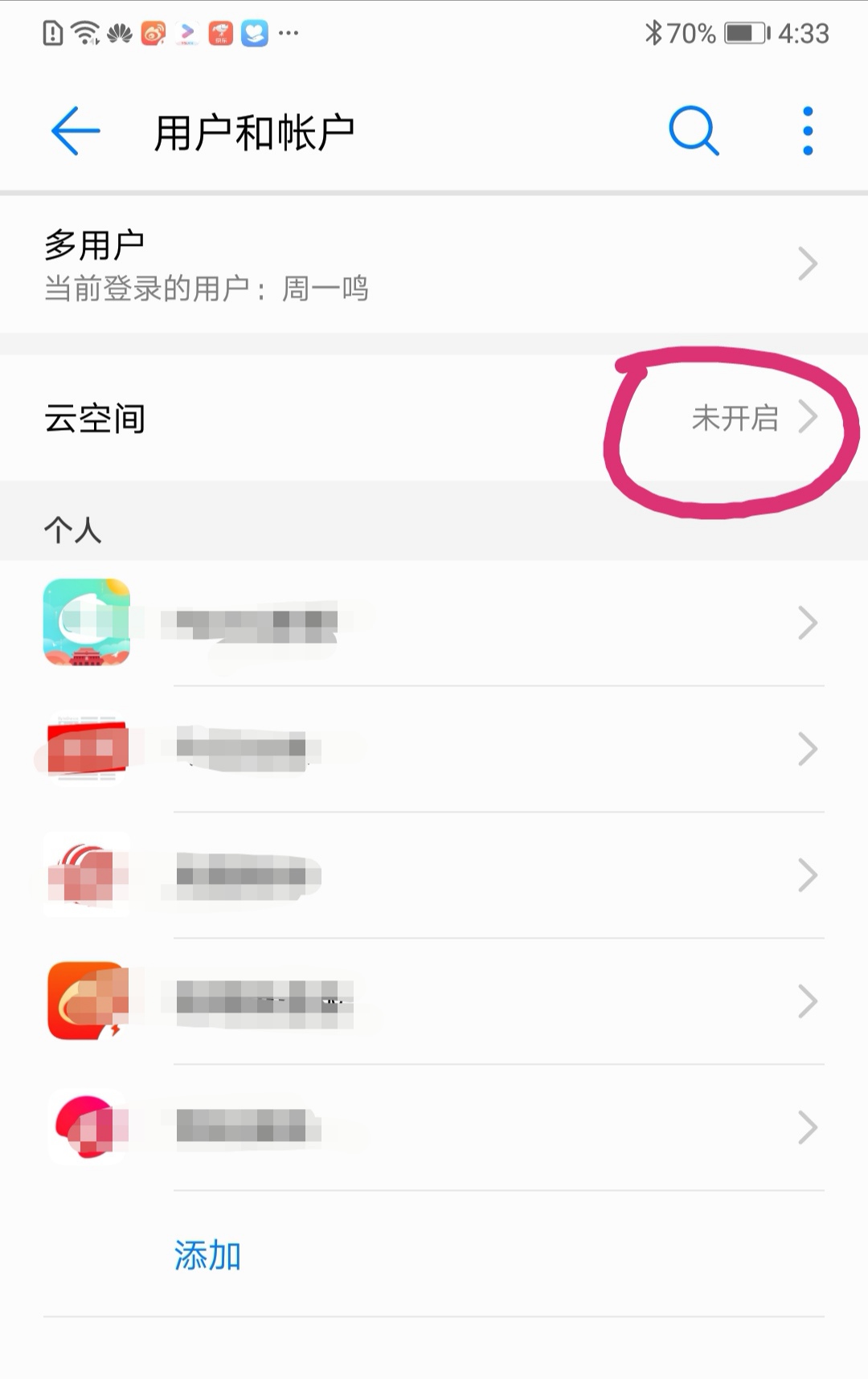
Task: Tap the blue heart app icon in status bar
Action: tap(253, 33)
